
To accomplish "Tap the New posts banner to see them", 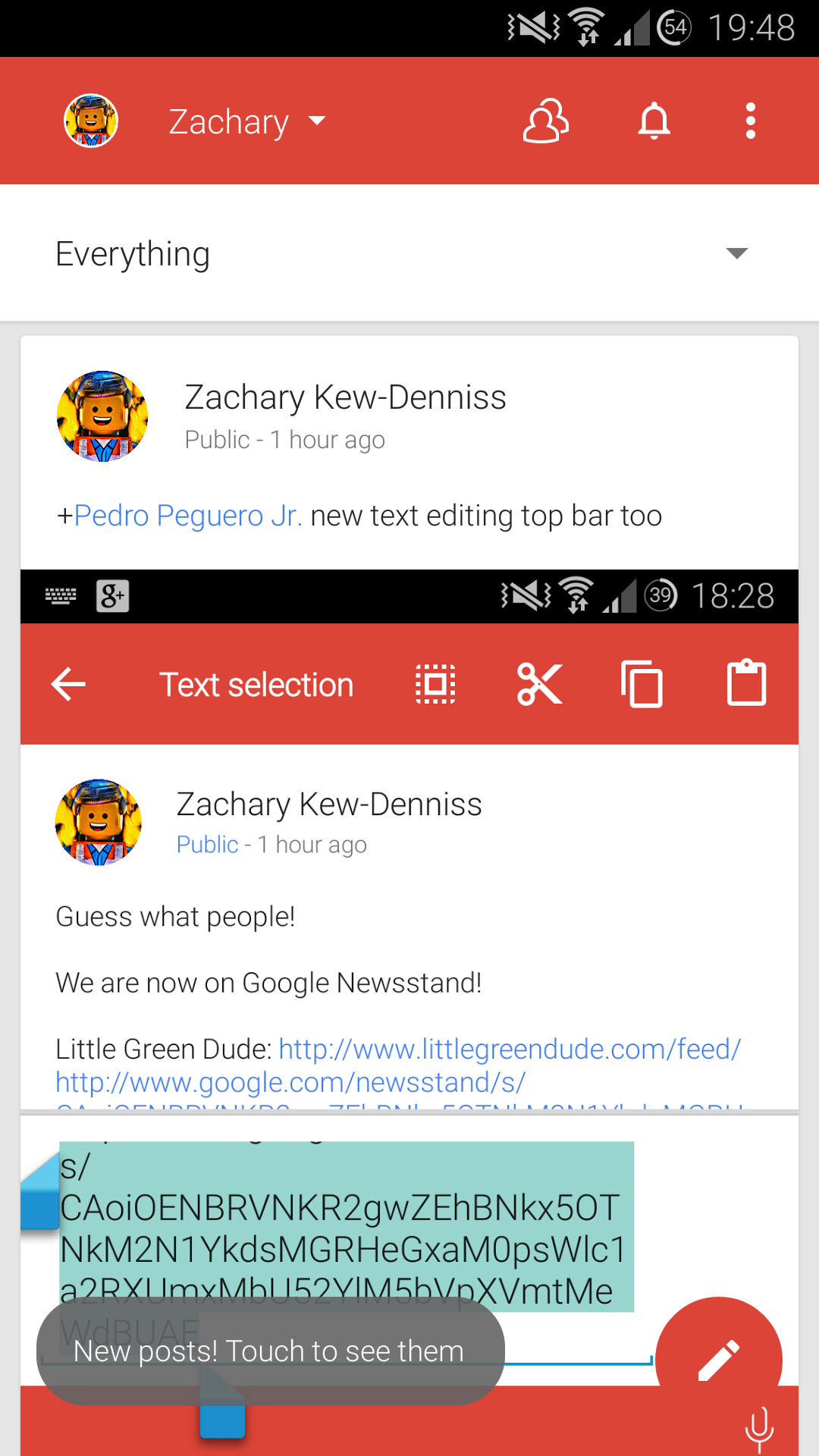I will (x=270, y=1351).
